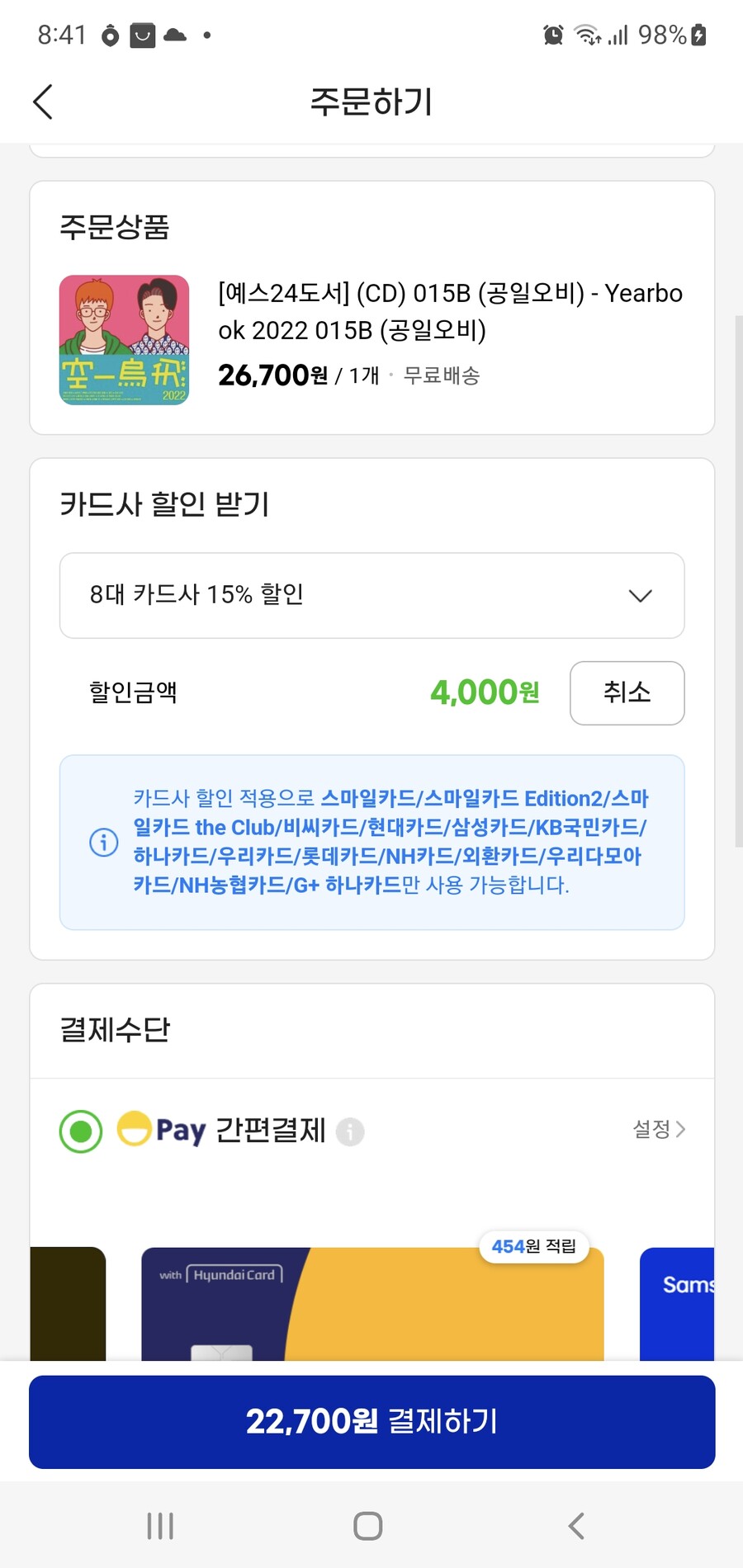This screenshot has width=743, height=1568.
Task: Open payment settings via the 설정 chevron
Action: [658, 1130]
